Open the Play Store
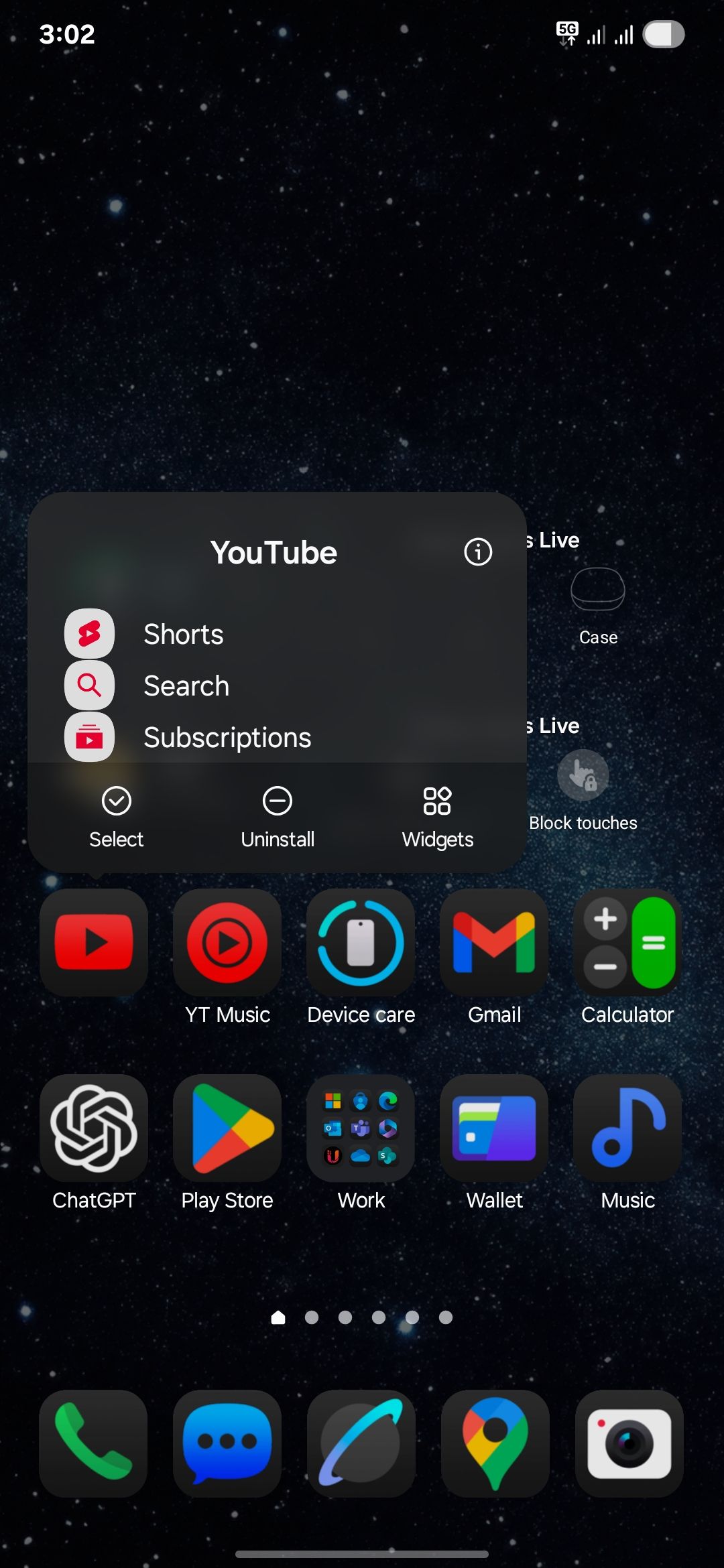The width and height of the screenshot is (724, 1568). 227,1128
